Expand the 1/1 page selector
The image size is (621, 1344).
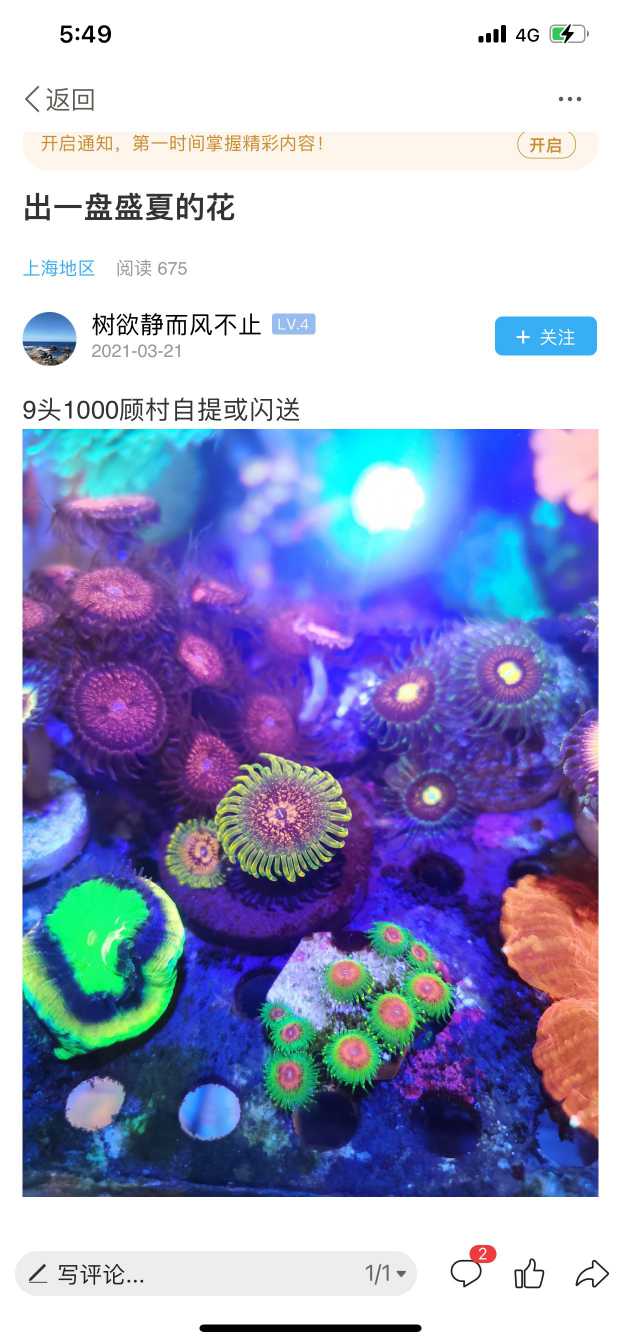click(386, 1274)
